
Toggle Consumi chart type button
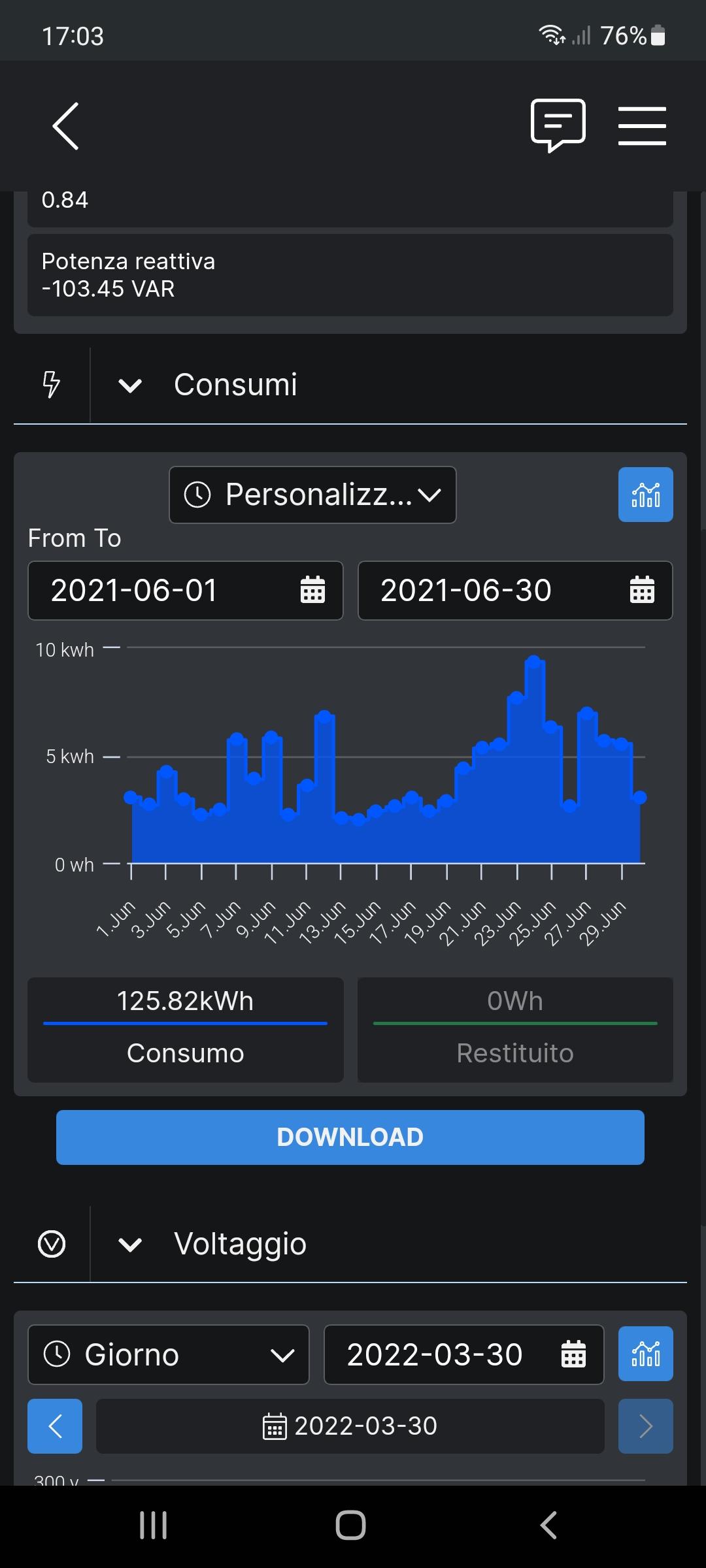click(646, 495)
